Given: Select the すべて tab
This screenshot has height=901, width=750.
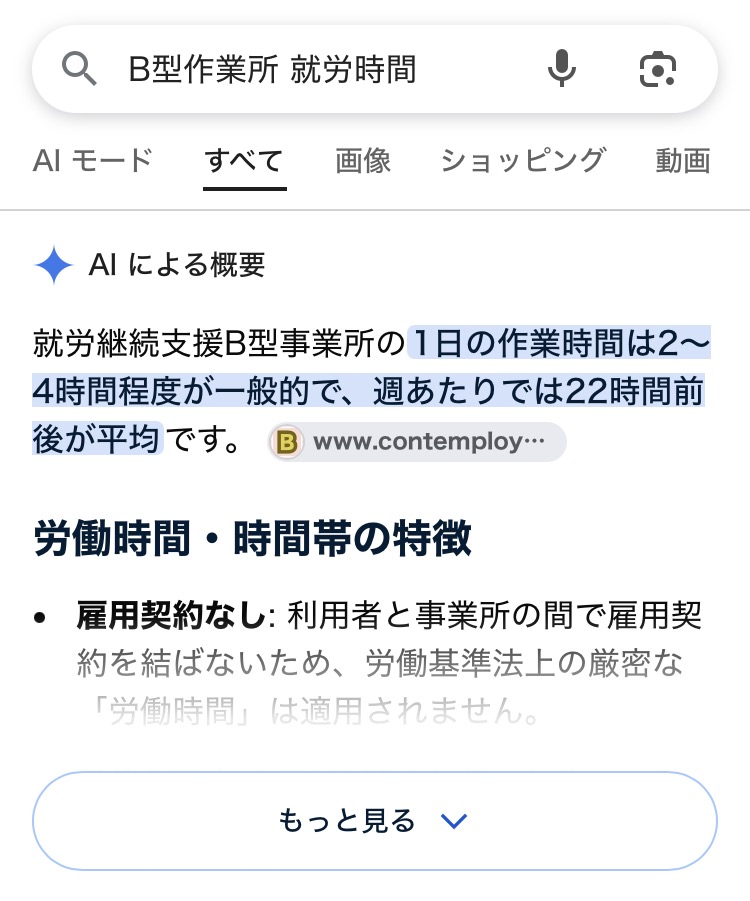Looking at the screenshot, I should (x=244, y=160).
